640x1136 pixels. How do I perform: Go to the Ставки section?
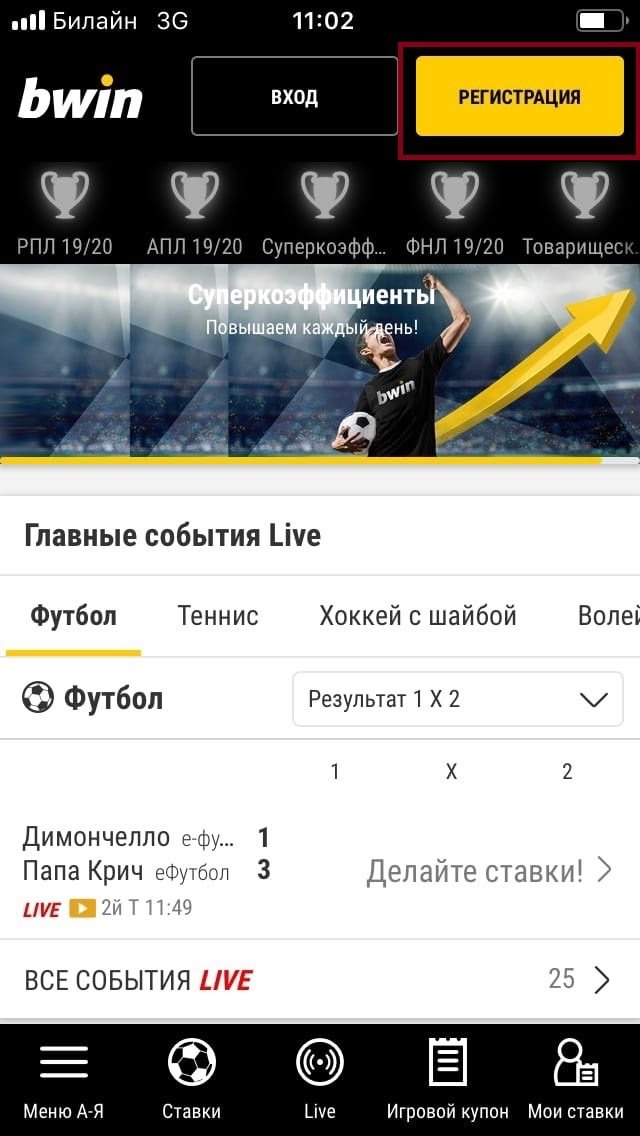coord(192,1080)
